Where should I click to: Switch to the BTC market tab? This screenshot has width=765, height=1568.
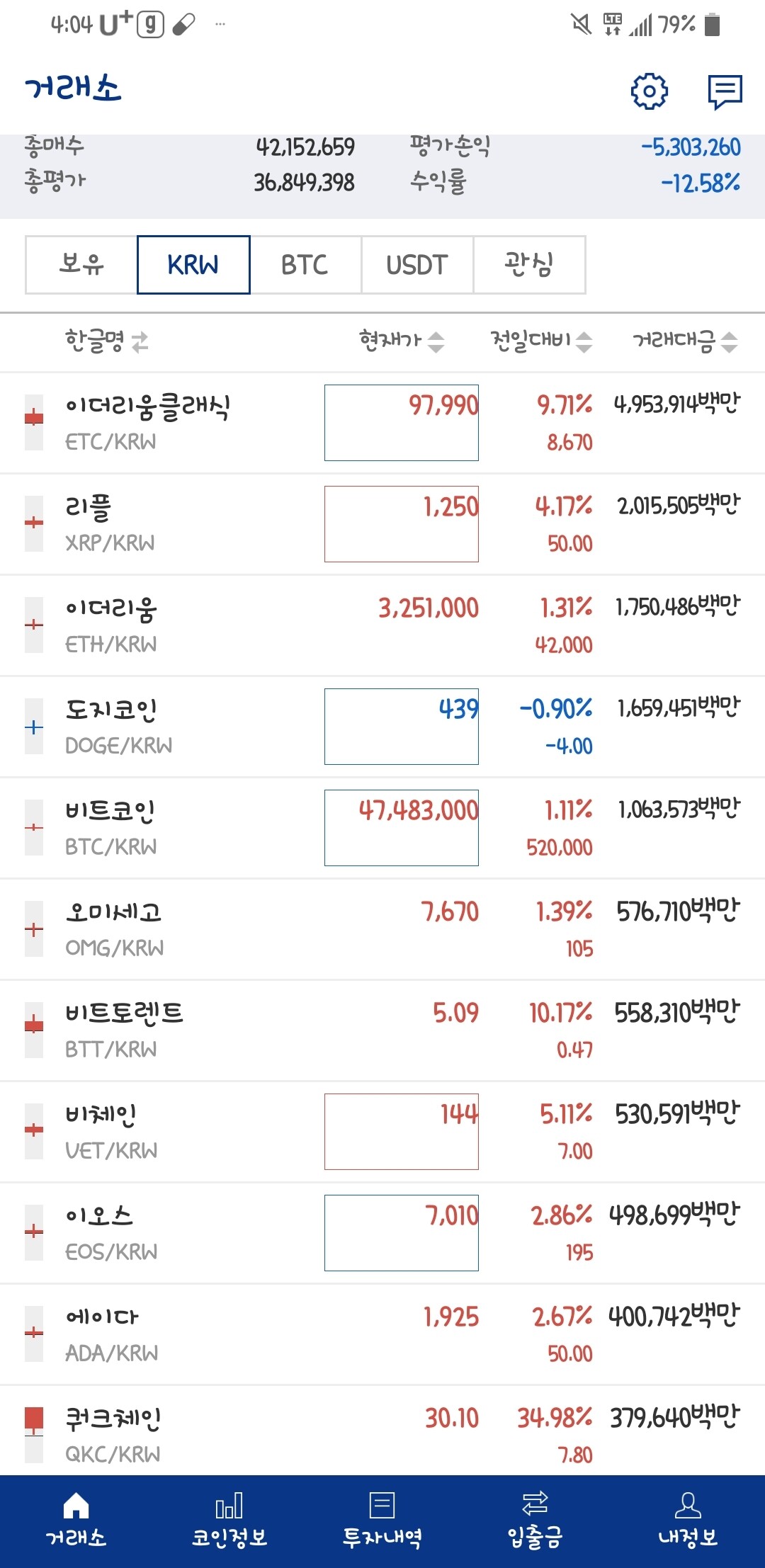[305, 264]
